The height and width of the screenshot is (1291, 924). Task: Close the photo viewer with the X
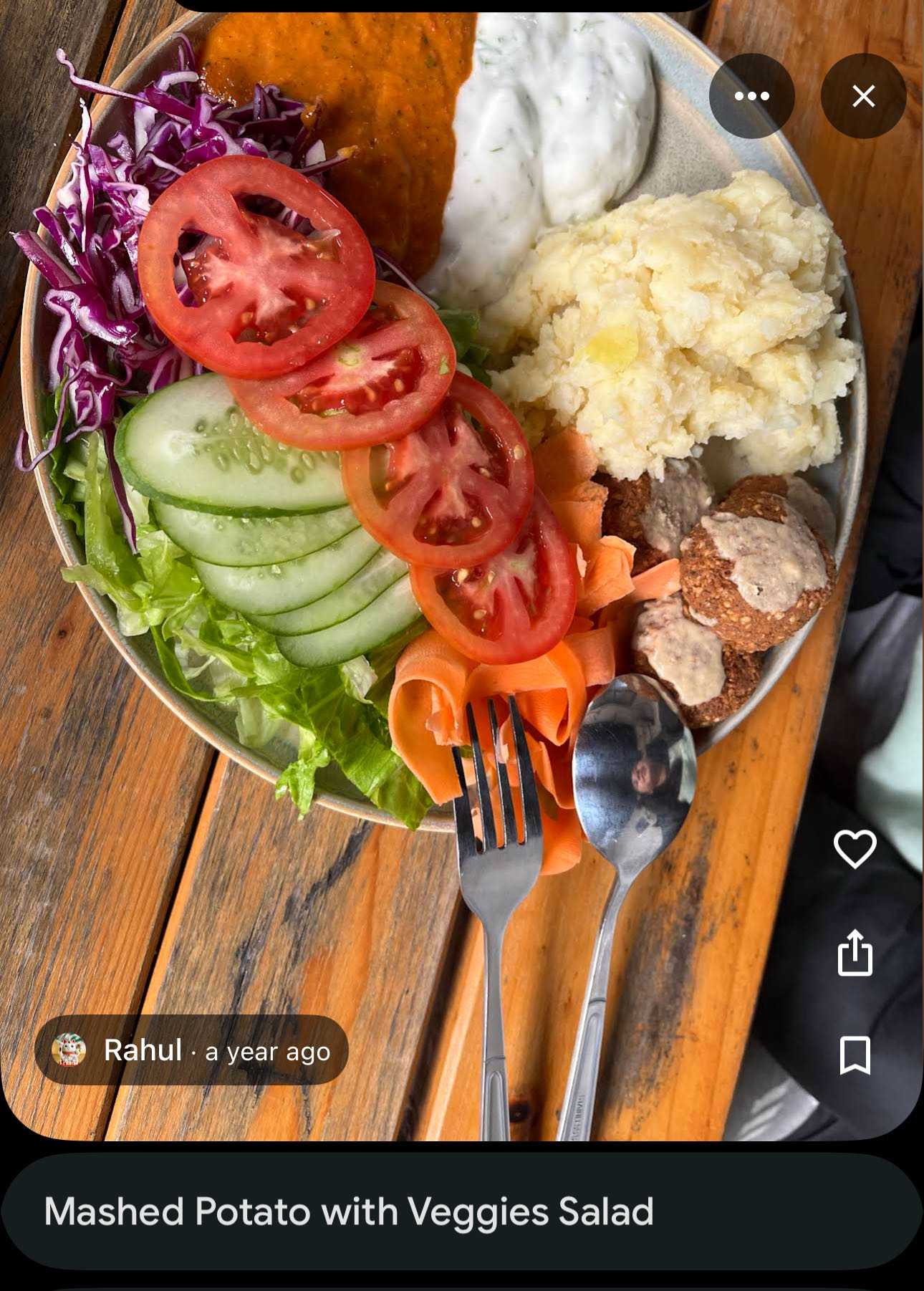[864, 95]
